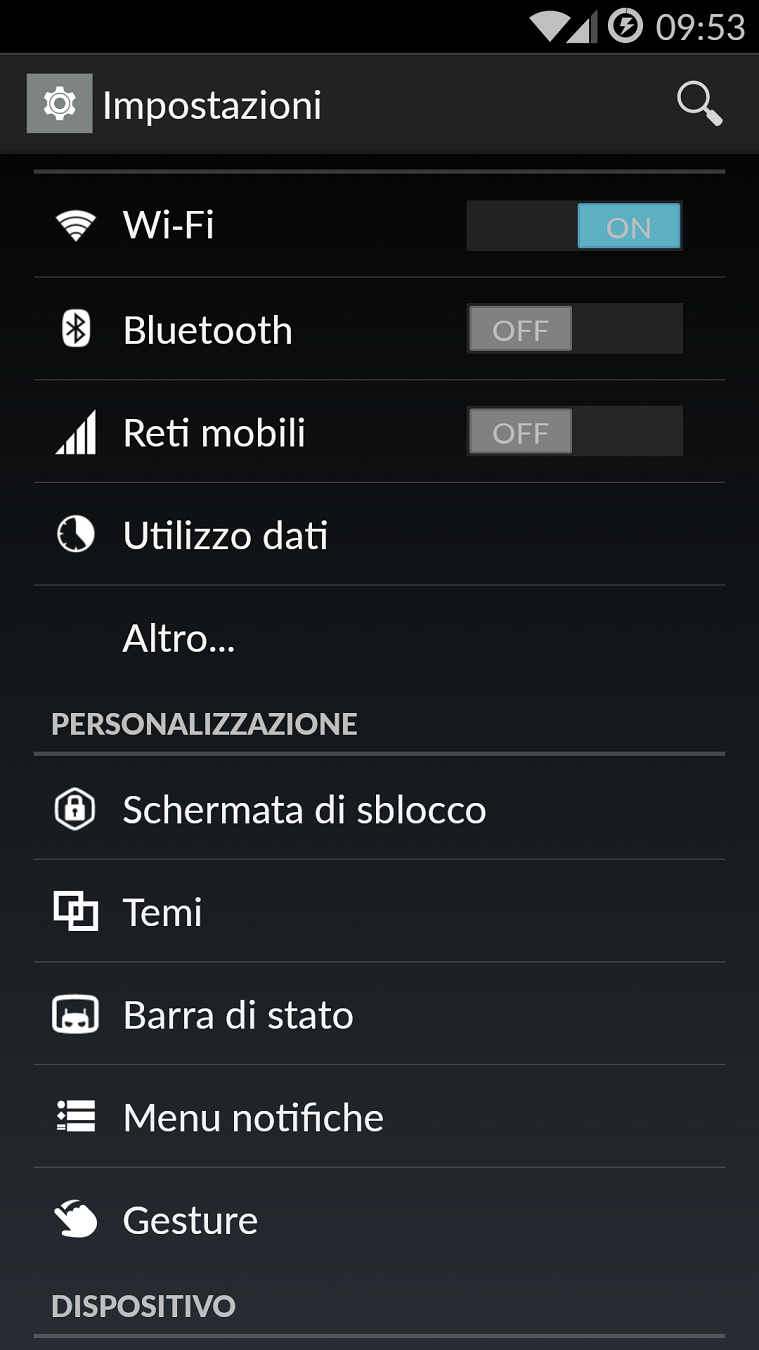
Task: Open Utilizzo dati
Action: tap(379, 535)
